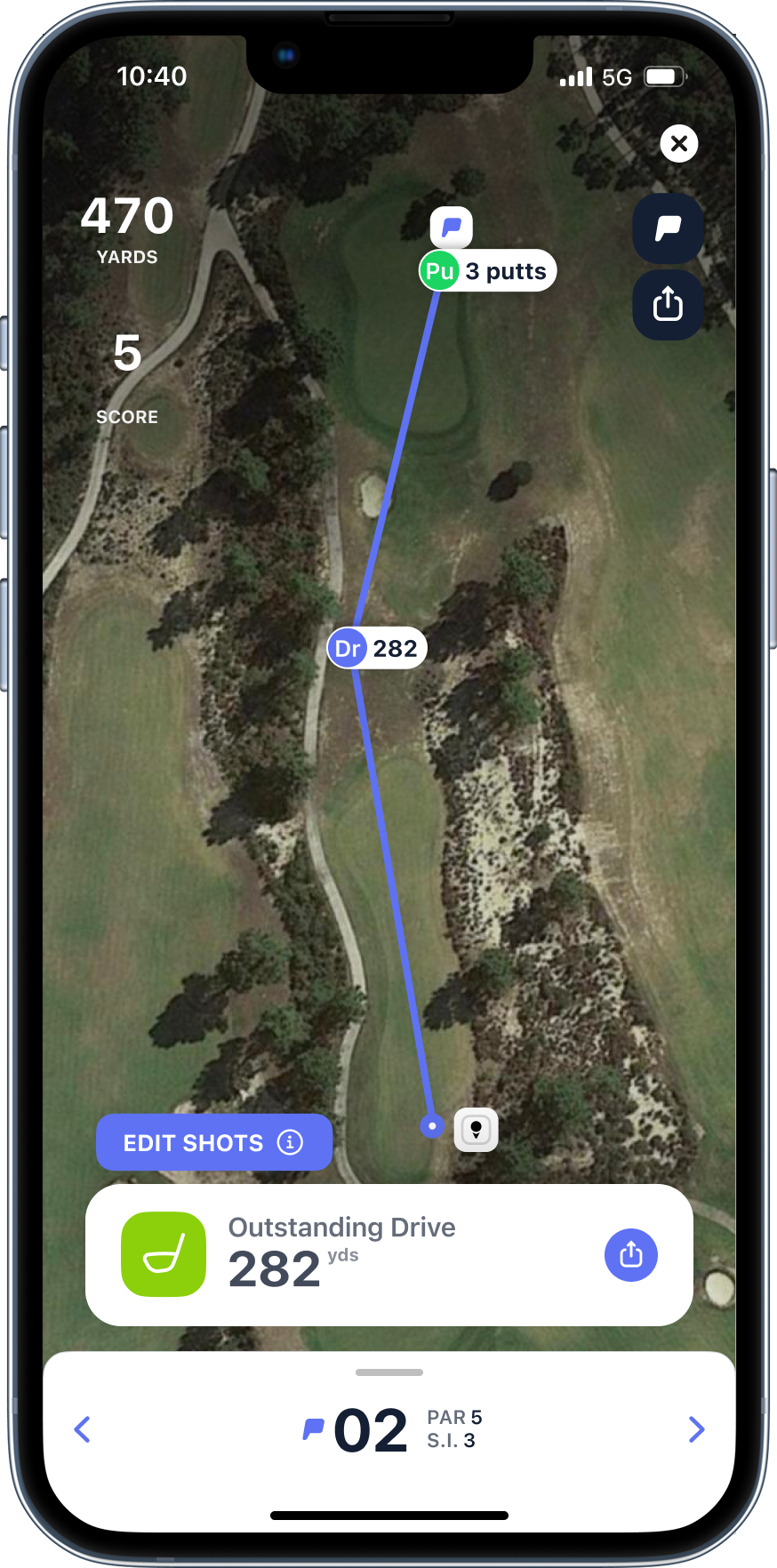The width and height of the screenshot is (777, 1568).
Task: Select the 3 putts marker
Action: click(487, 271)
